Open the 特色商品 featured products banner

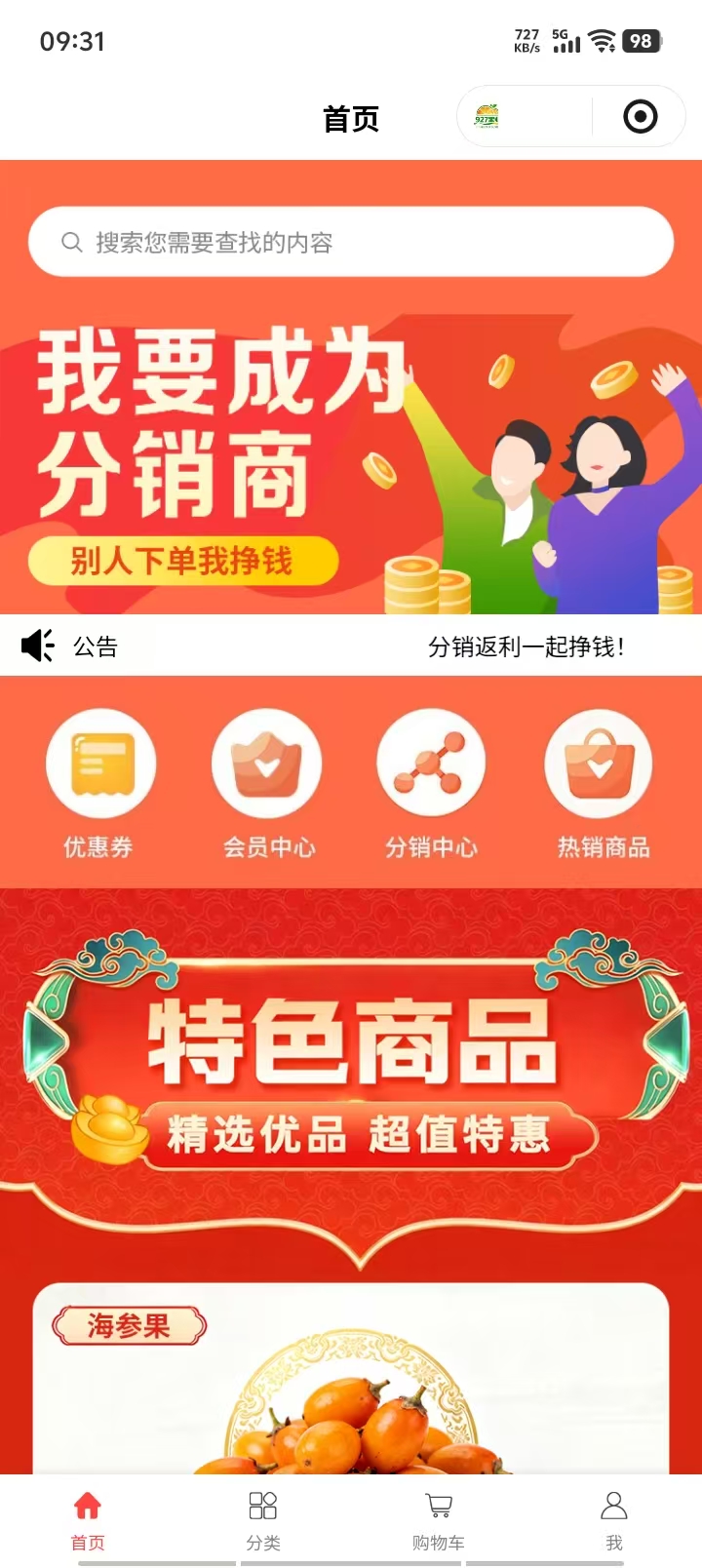pyautogui.click(x=351, y=1073)
